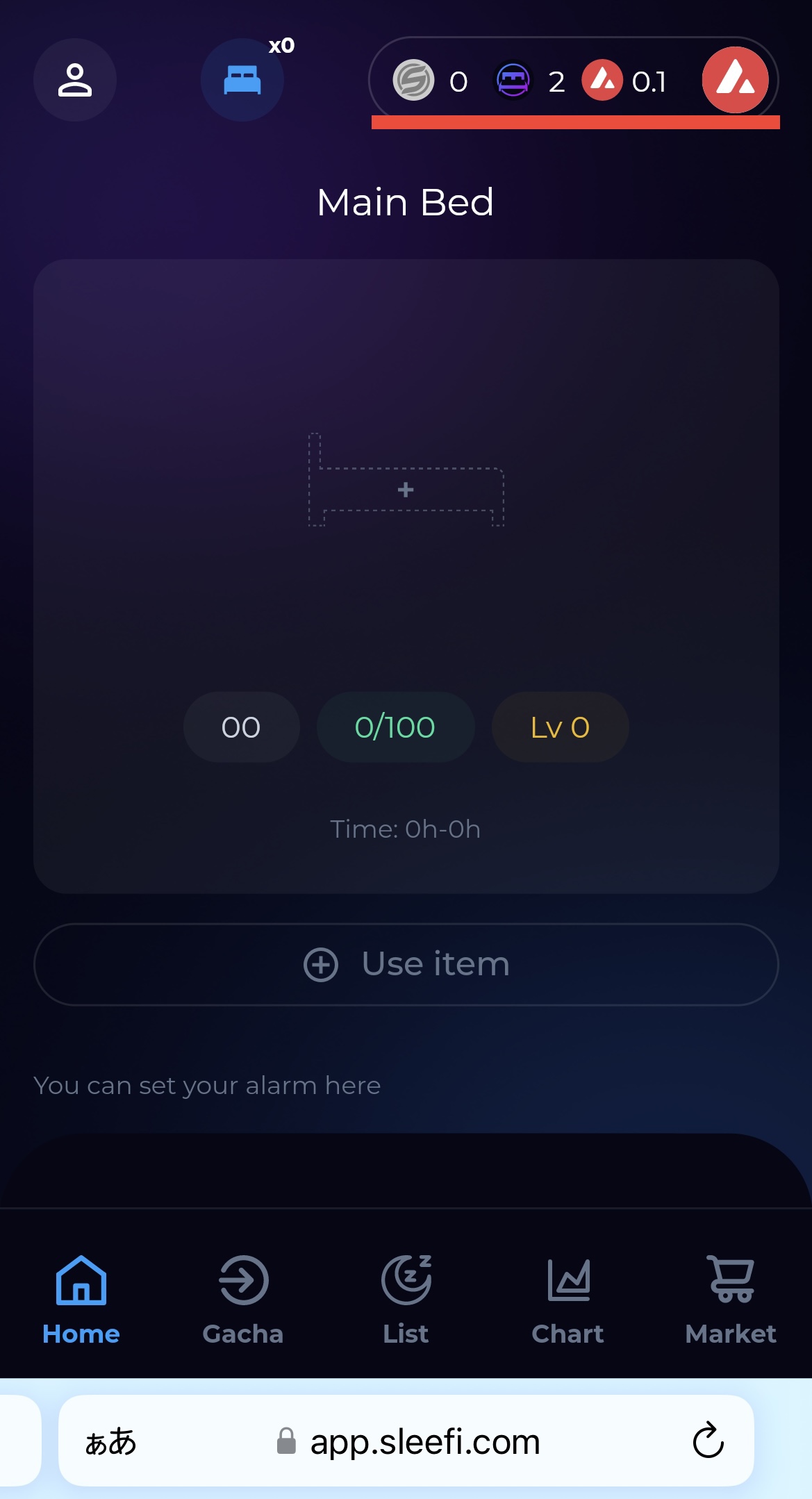Viewport: 812px width, 1499px height.
Task: Open the bed inventory icon
Action: [242, 80]
